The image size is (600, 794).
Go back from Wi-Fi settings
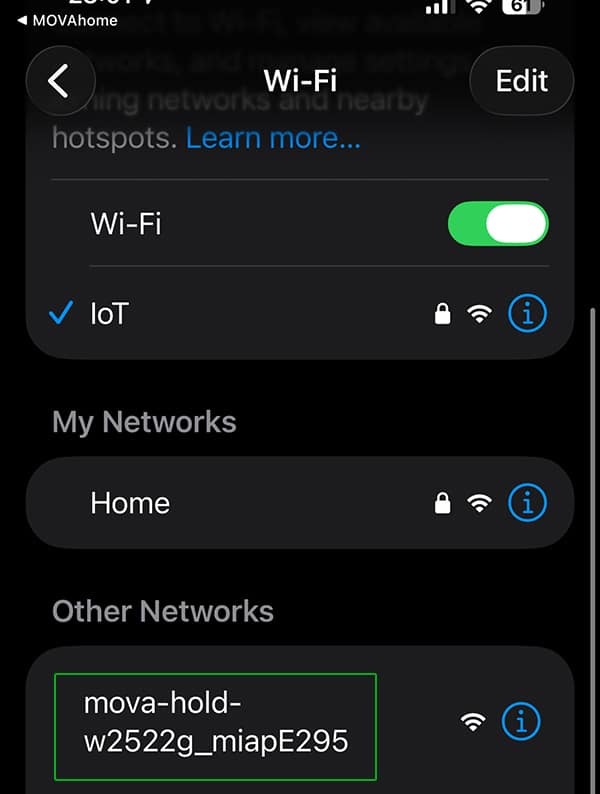coord(59,80)
